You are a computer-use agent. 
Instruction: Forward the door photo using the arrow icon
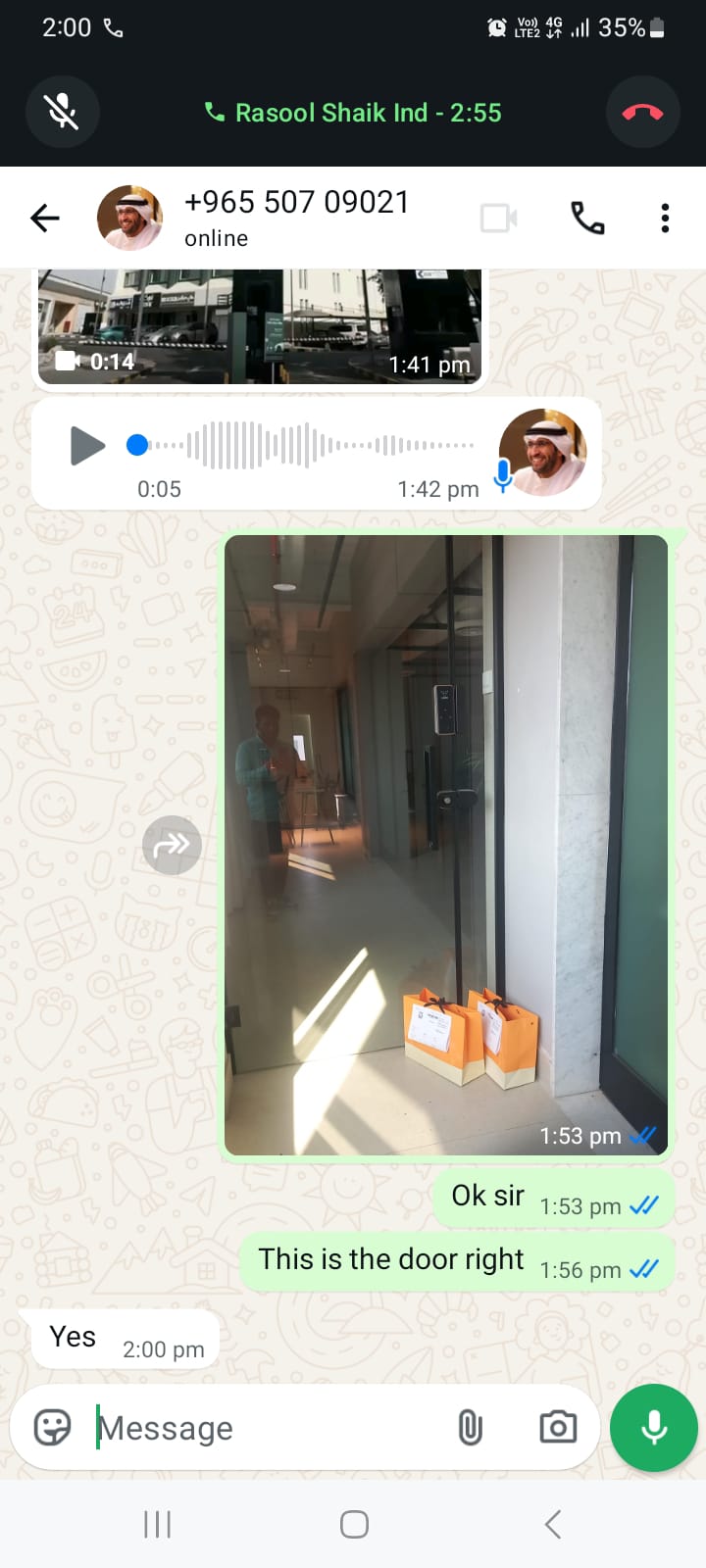pyautogui.click(x=172, y=845)
